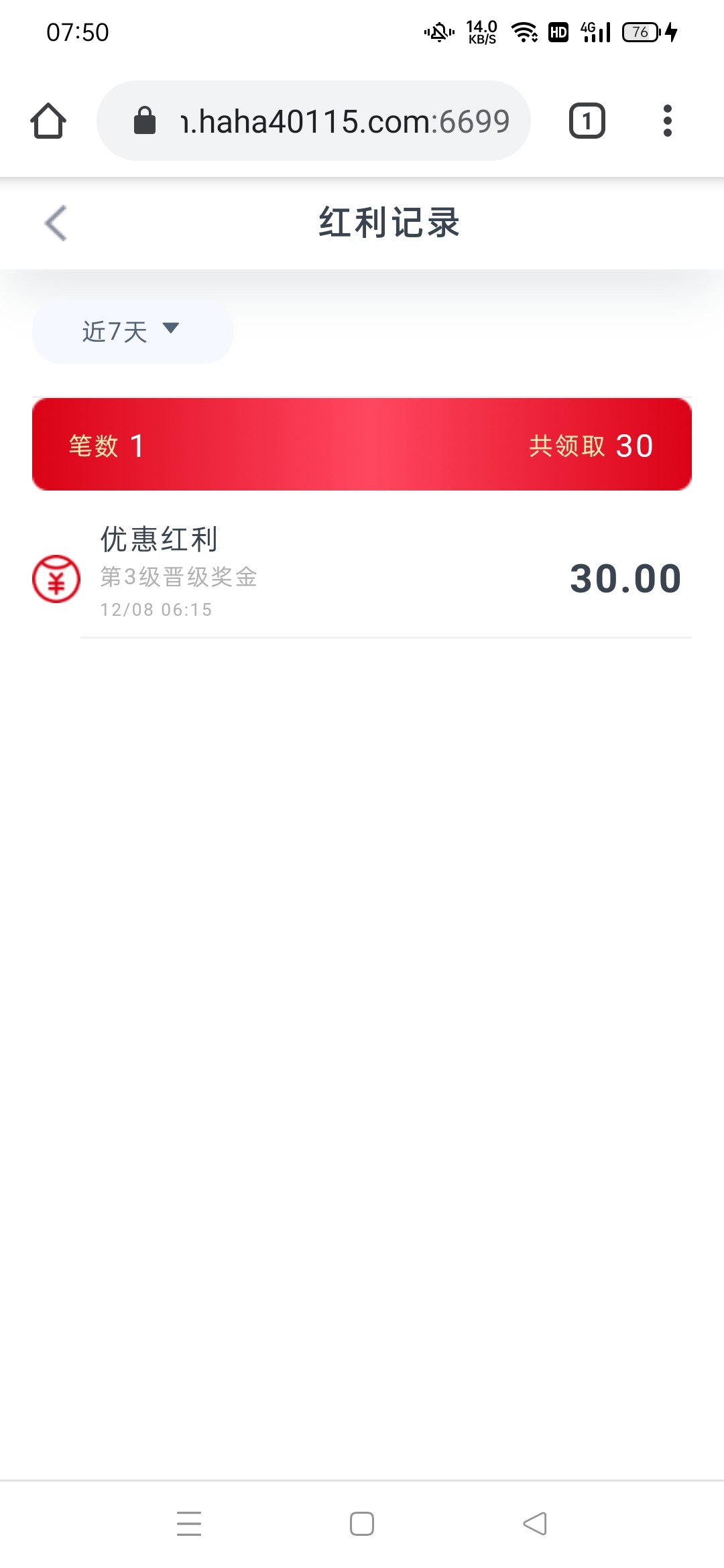
Task: Go back from the 红利记录 page
Action: pos(56,223)
